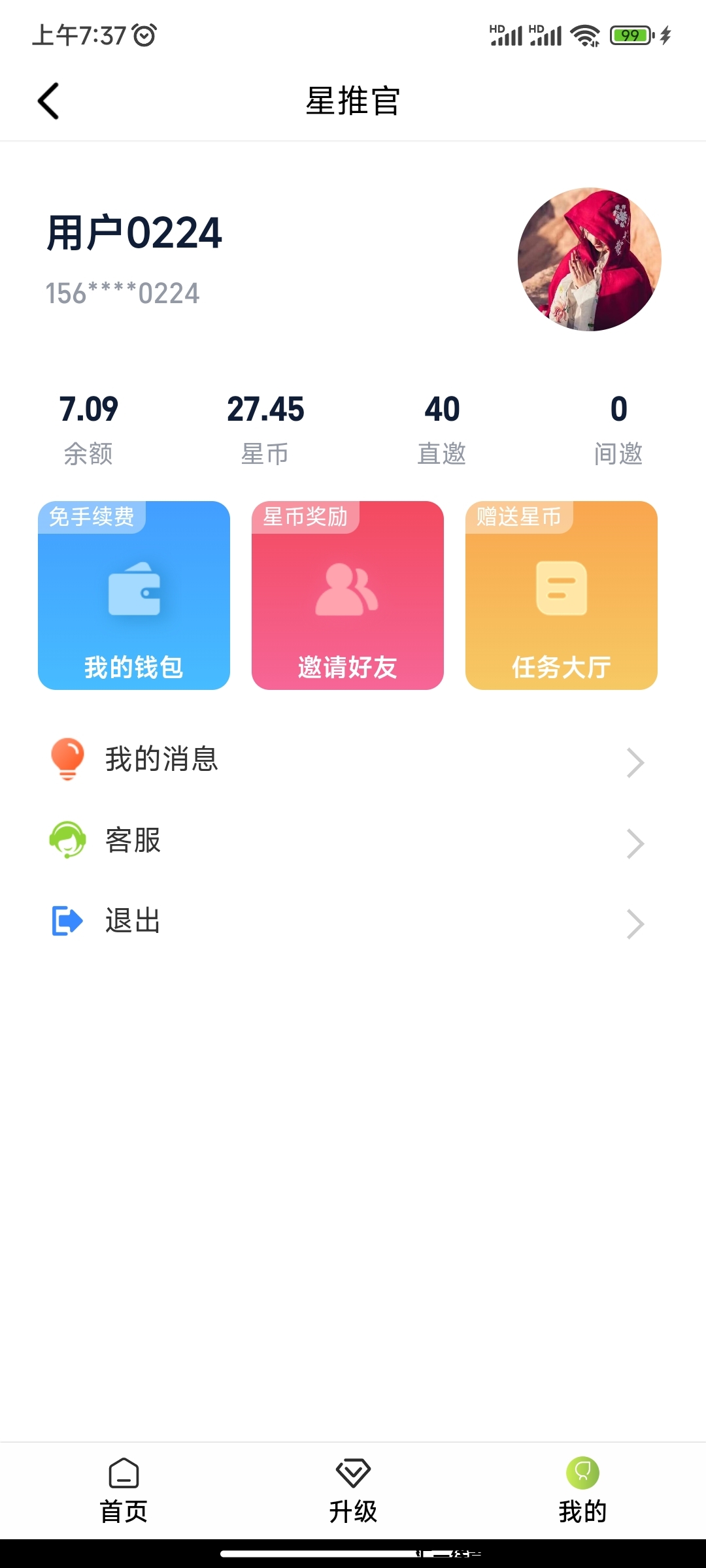
Task: Select the 退出 logout row
Action: (346, 921)
